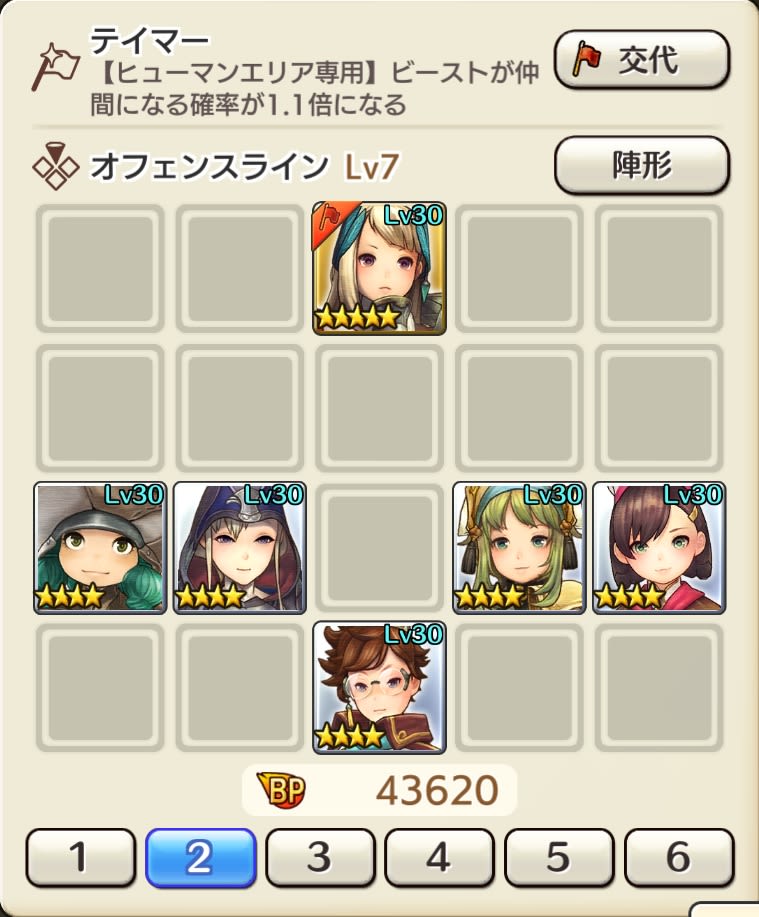The width and height of the screenshot is (759, 917).
Task: Select the green-haired character with helmet
Action: click(100, 547)
